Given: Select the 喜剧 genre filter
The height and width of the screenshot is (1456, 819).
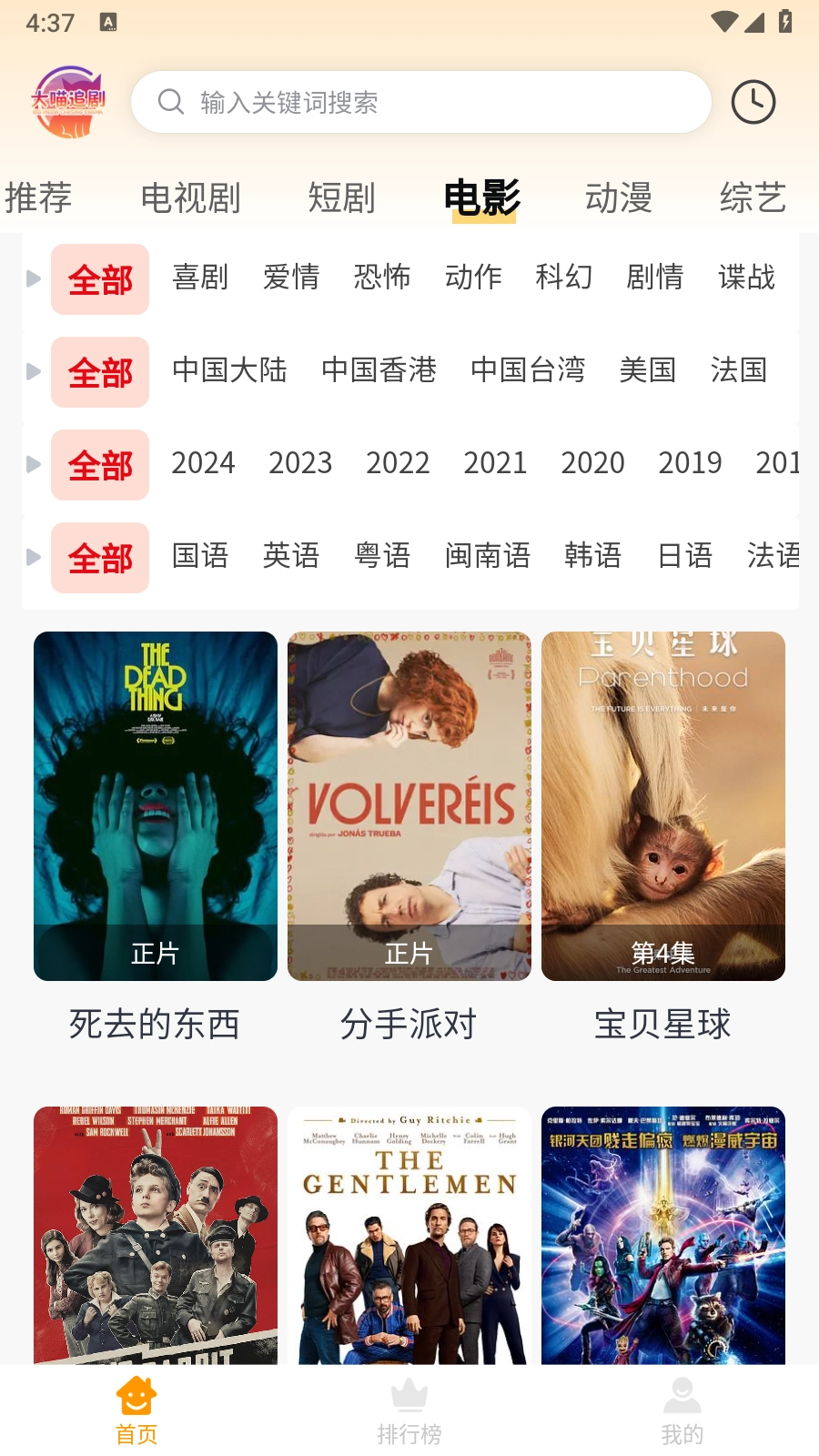Looking at the screenshot, I should click(201, 278).
